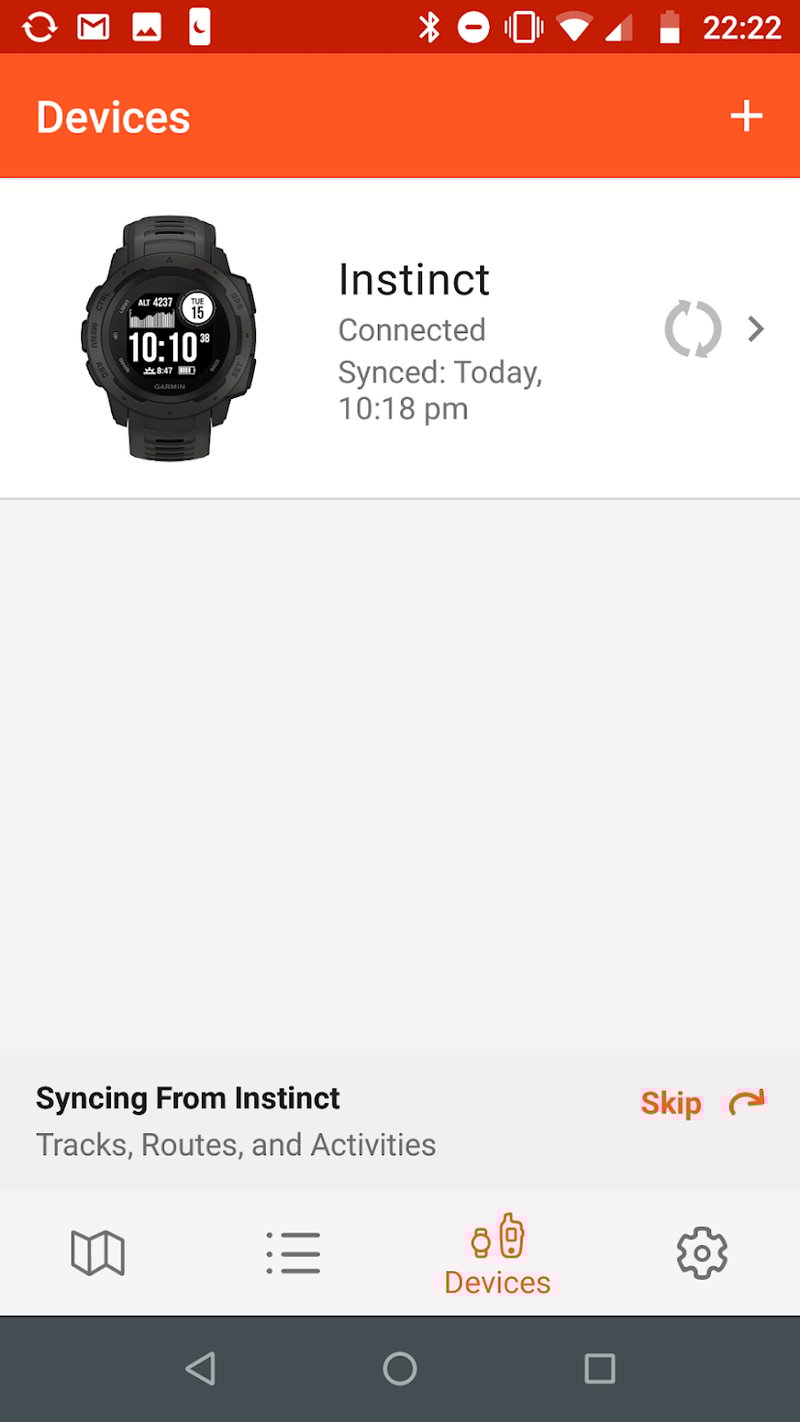This screenshot has width=800, height=1422.
Task: Open the list tab
Action: coord(294,1252)
